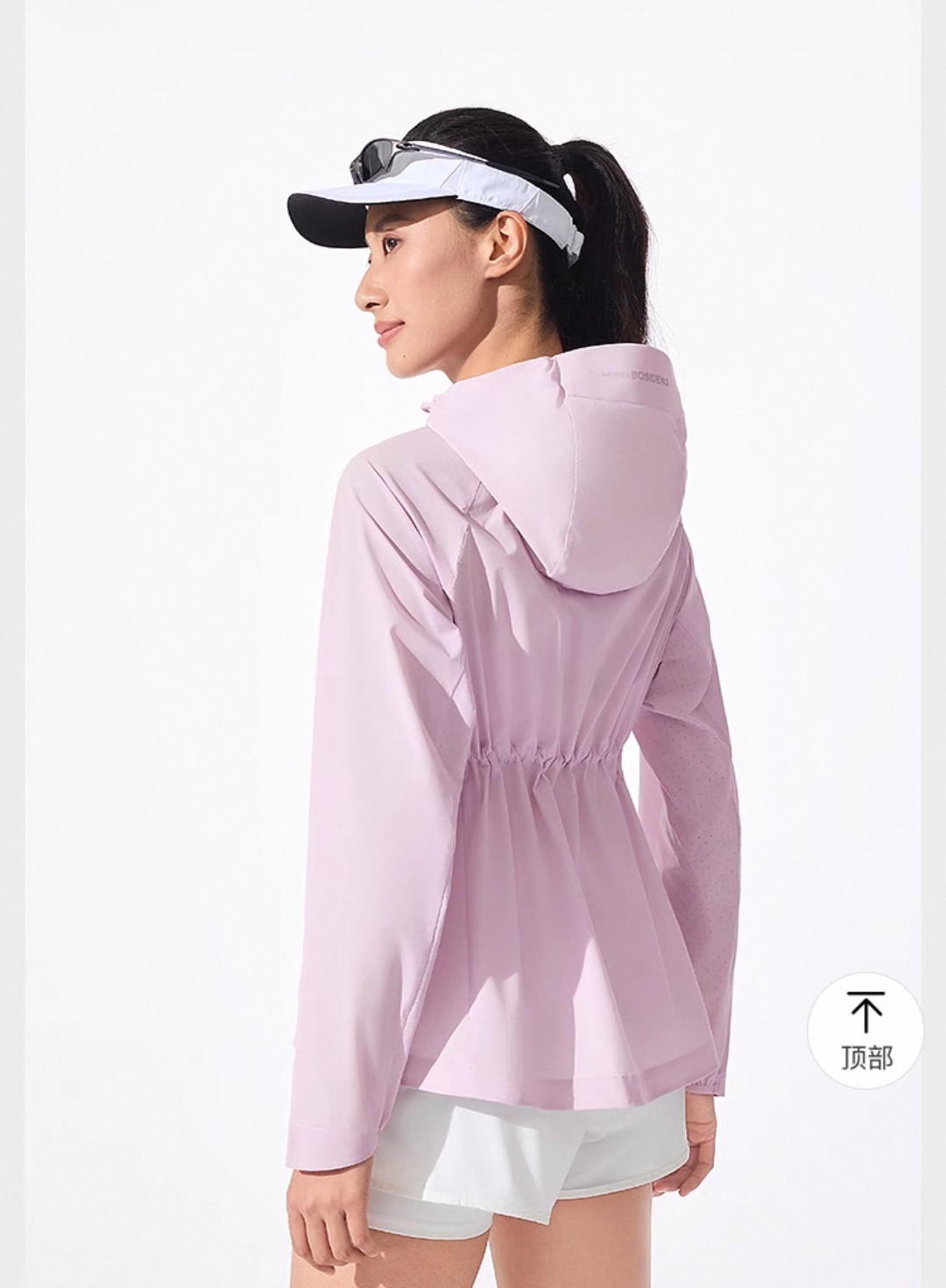
Task: Tap the 顶部 back-to-top button
Action: [865, 1030]
